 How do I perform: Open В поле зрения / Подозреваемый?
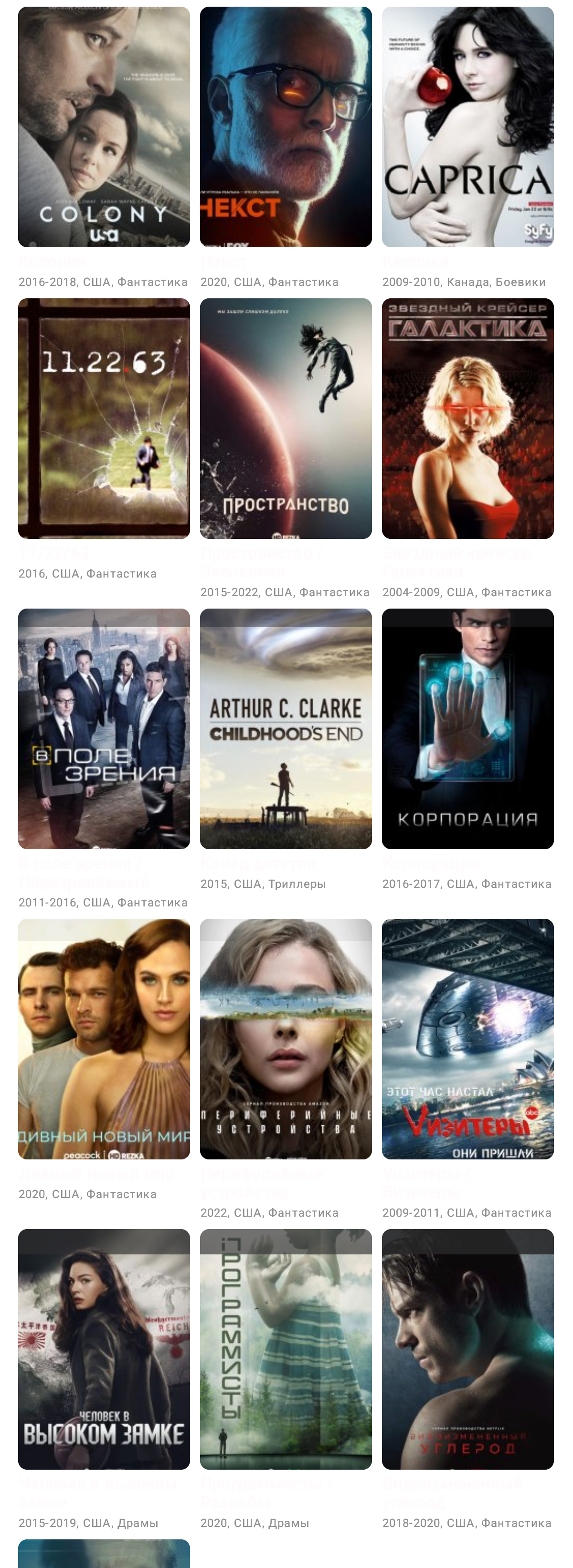tap(104, 728)
